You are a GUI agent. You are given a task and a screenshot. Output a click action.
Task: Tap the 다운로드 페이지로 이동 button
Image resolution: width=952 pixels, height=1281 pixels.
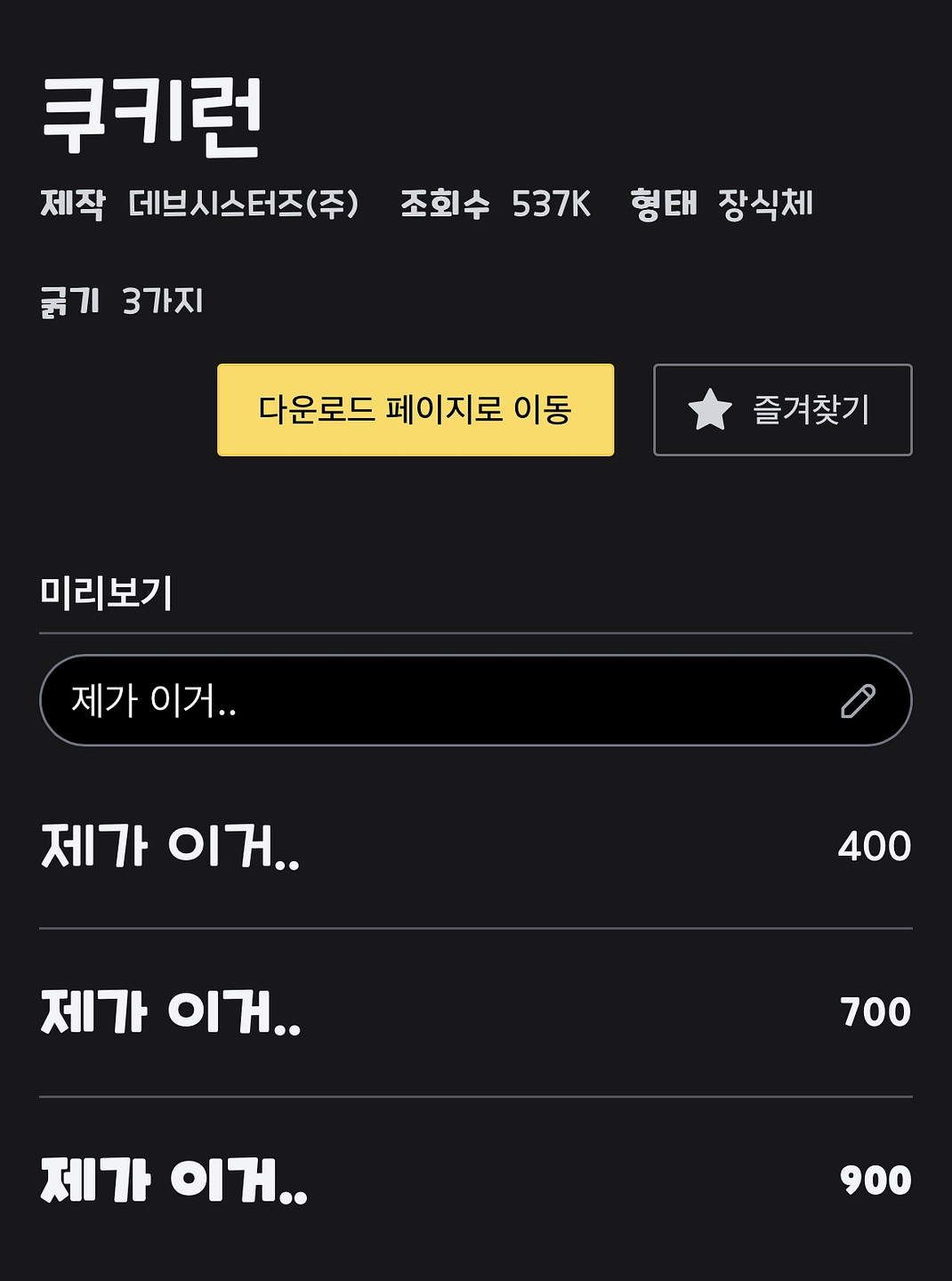coord(415,410)
